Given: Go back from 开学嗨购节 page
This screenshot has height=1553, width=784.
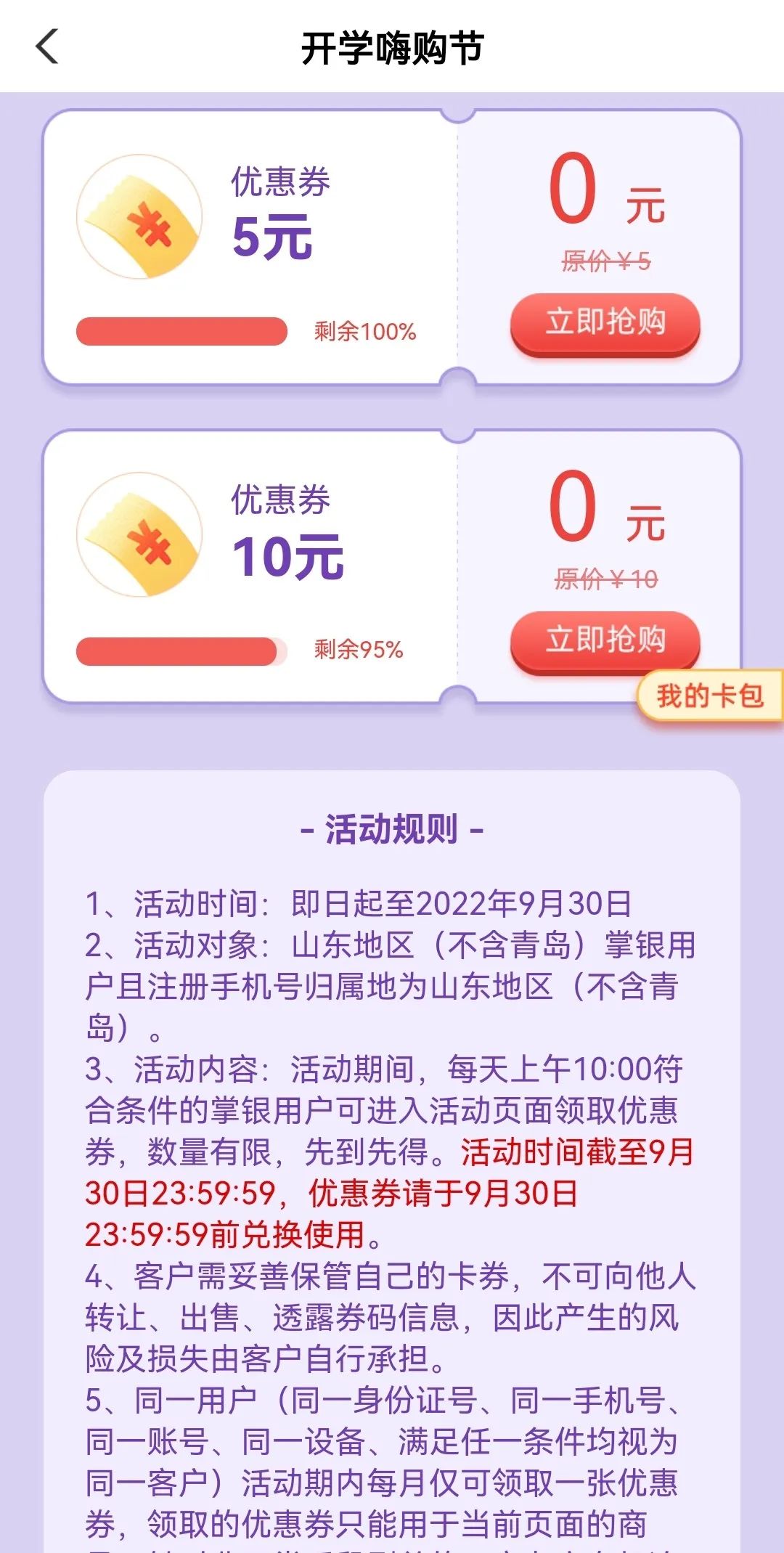Looking at the screenshot, I should coord(47,47).
